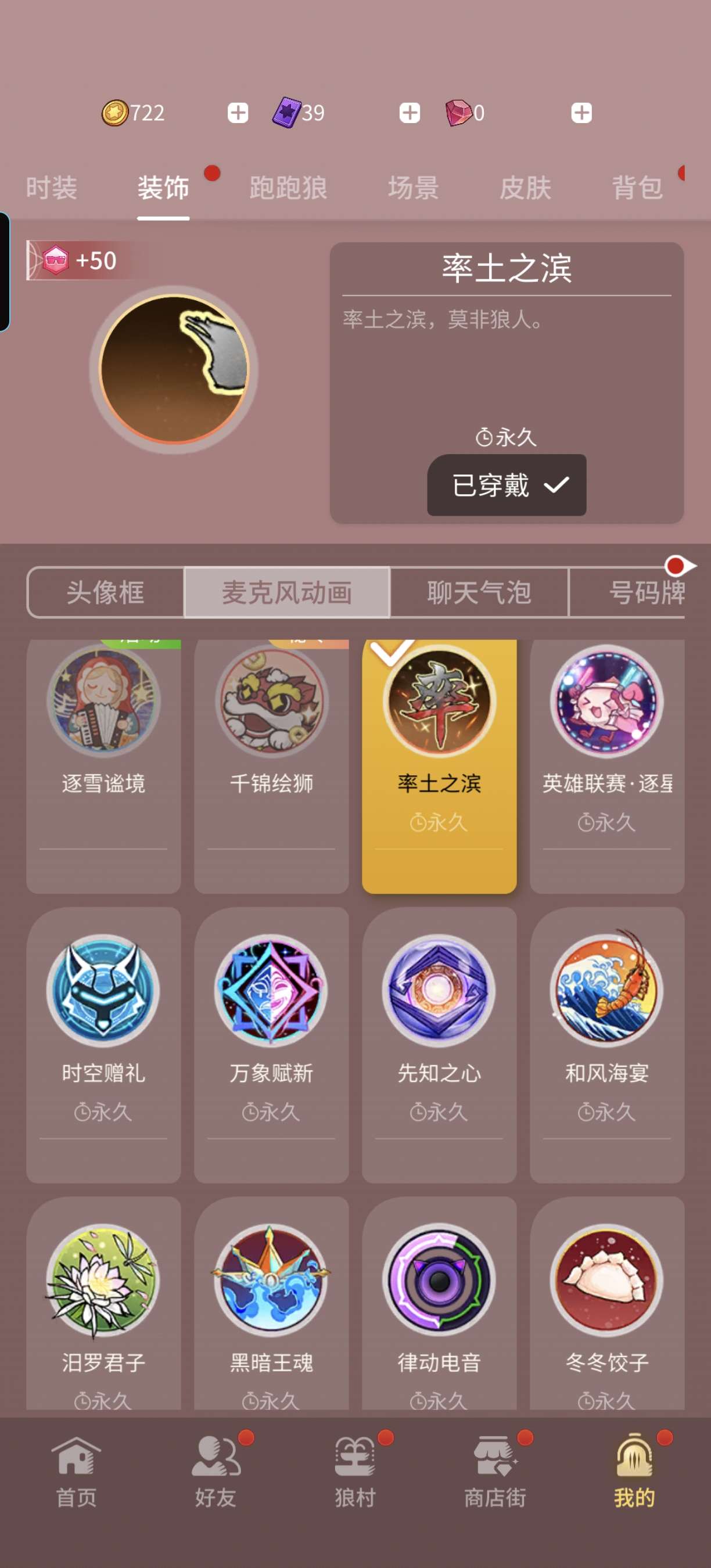Select the 头像框 category
Image resolution: width=711 pixels, height=1568 pixels.
105,592
